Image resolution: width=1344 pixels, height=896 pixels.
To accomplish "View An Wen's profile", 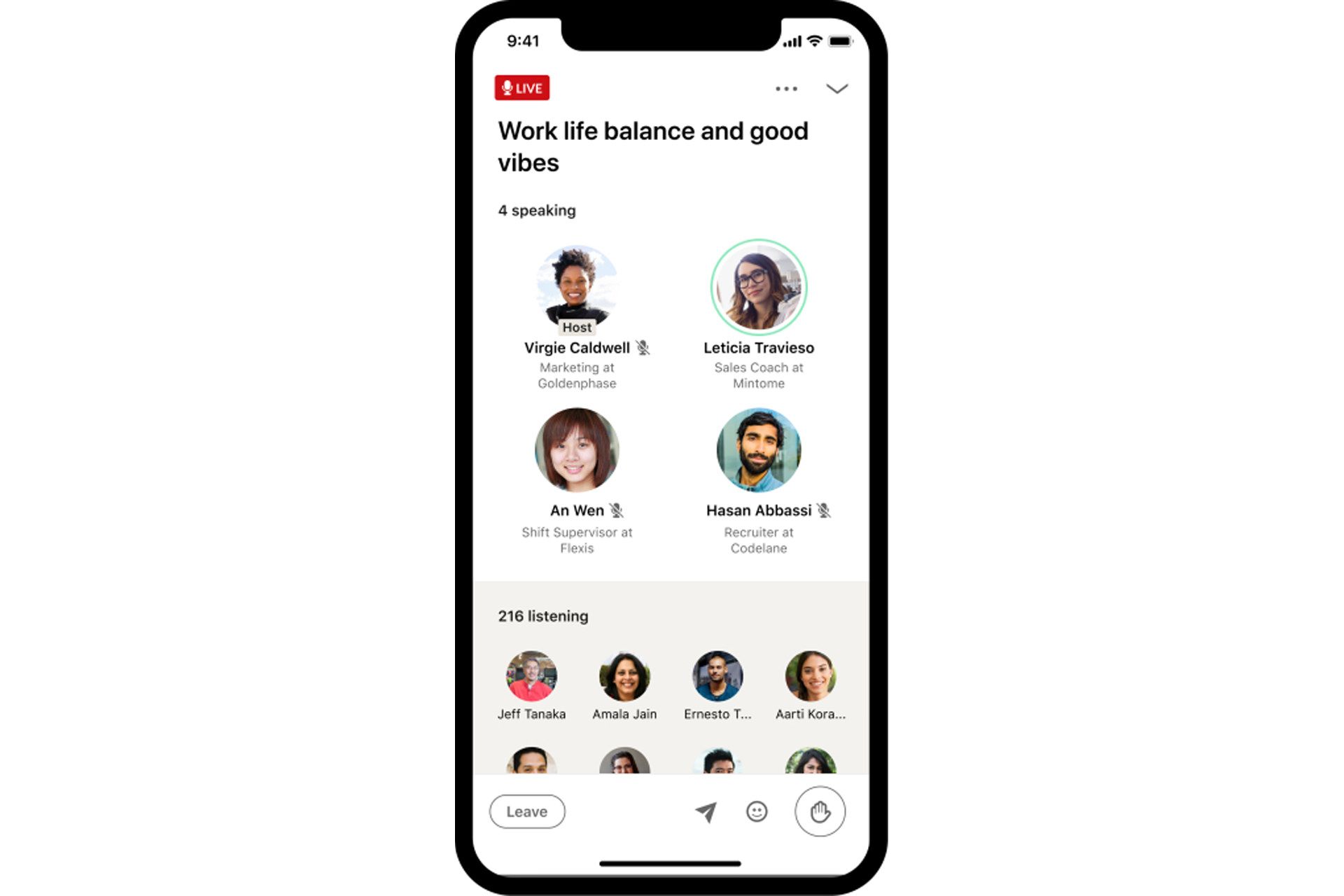I will [x=577, y=450].
